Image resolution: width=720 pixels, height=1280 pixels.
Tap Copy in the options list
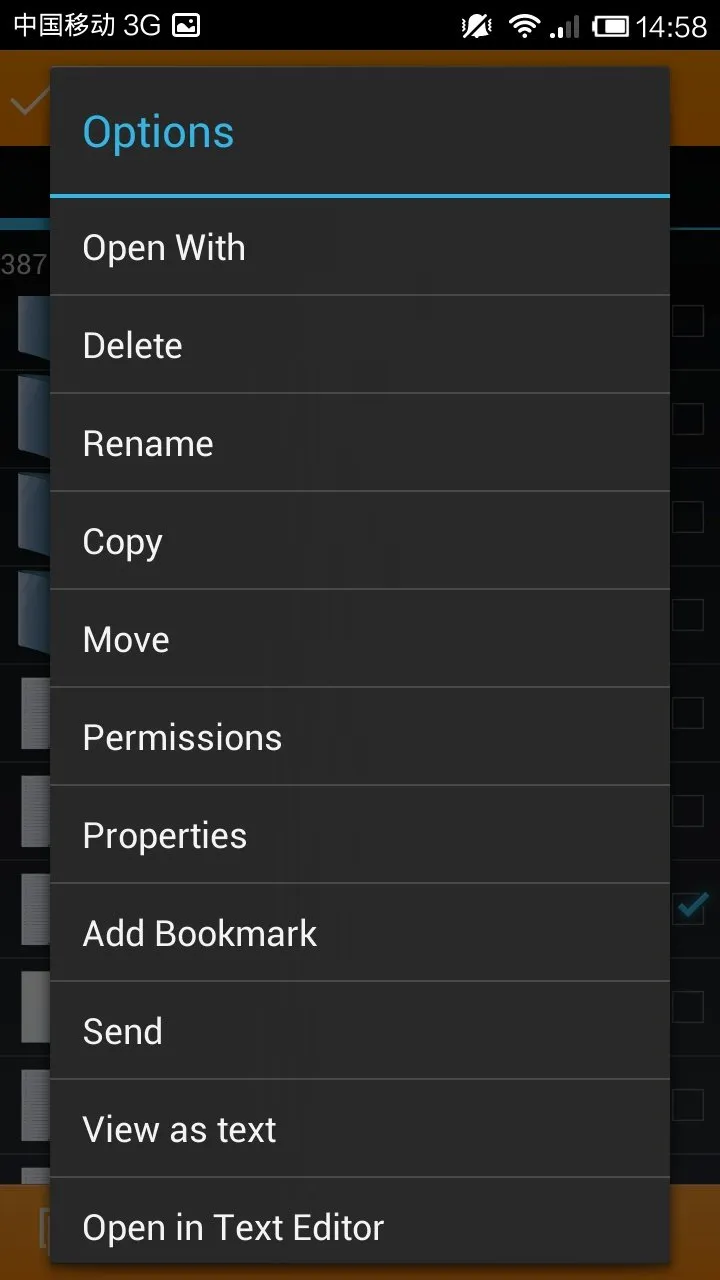tap(360, 541)
